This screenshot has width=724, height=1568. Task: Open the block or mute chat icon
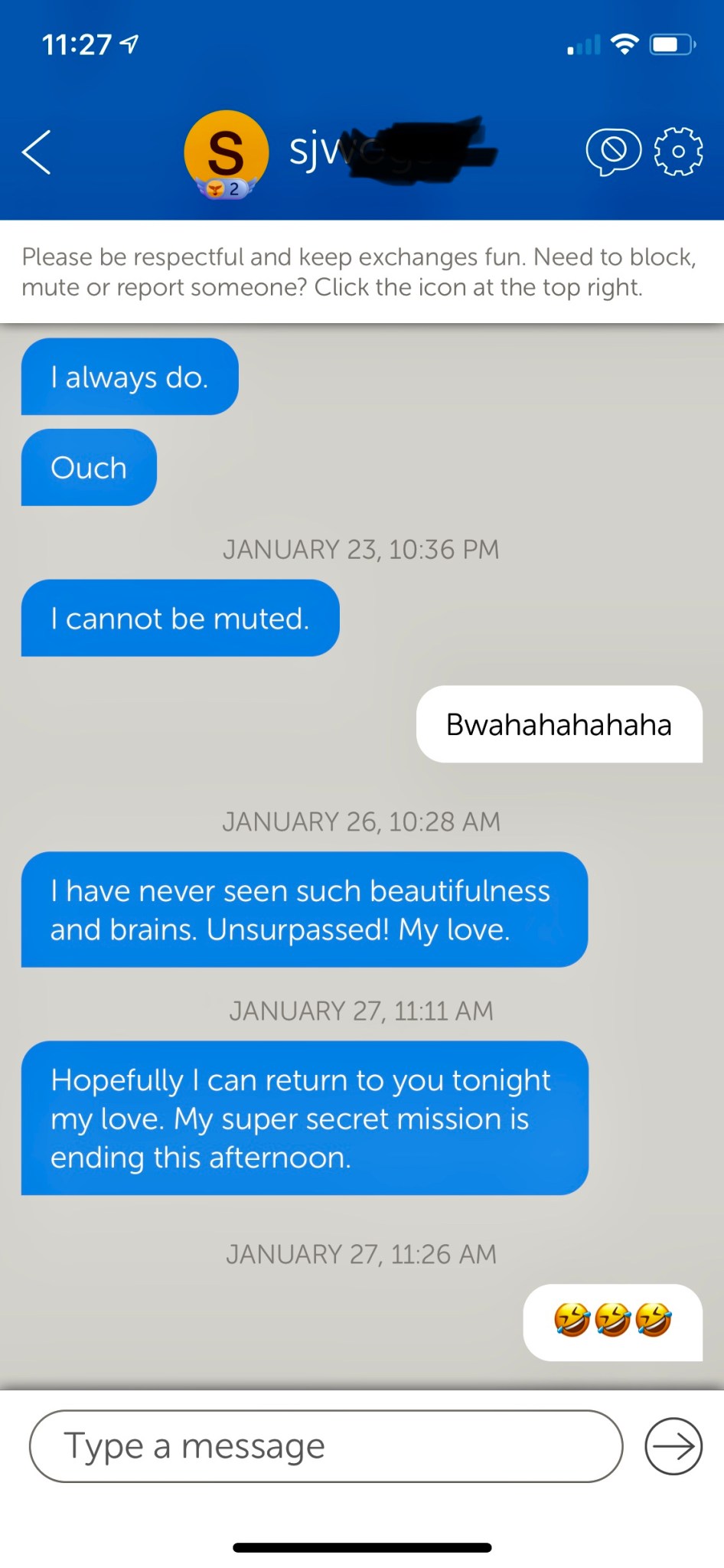613,152
